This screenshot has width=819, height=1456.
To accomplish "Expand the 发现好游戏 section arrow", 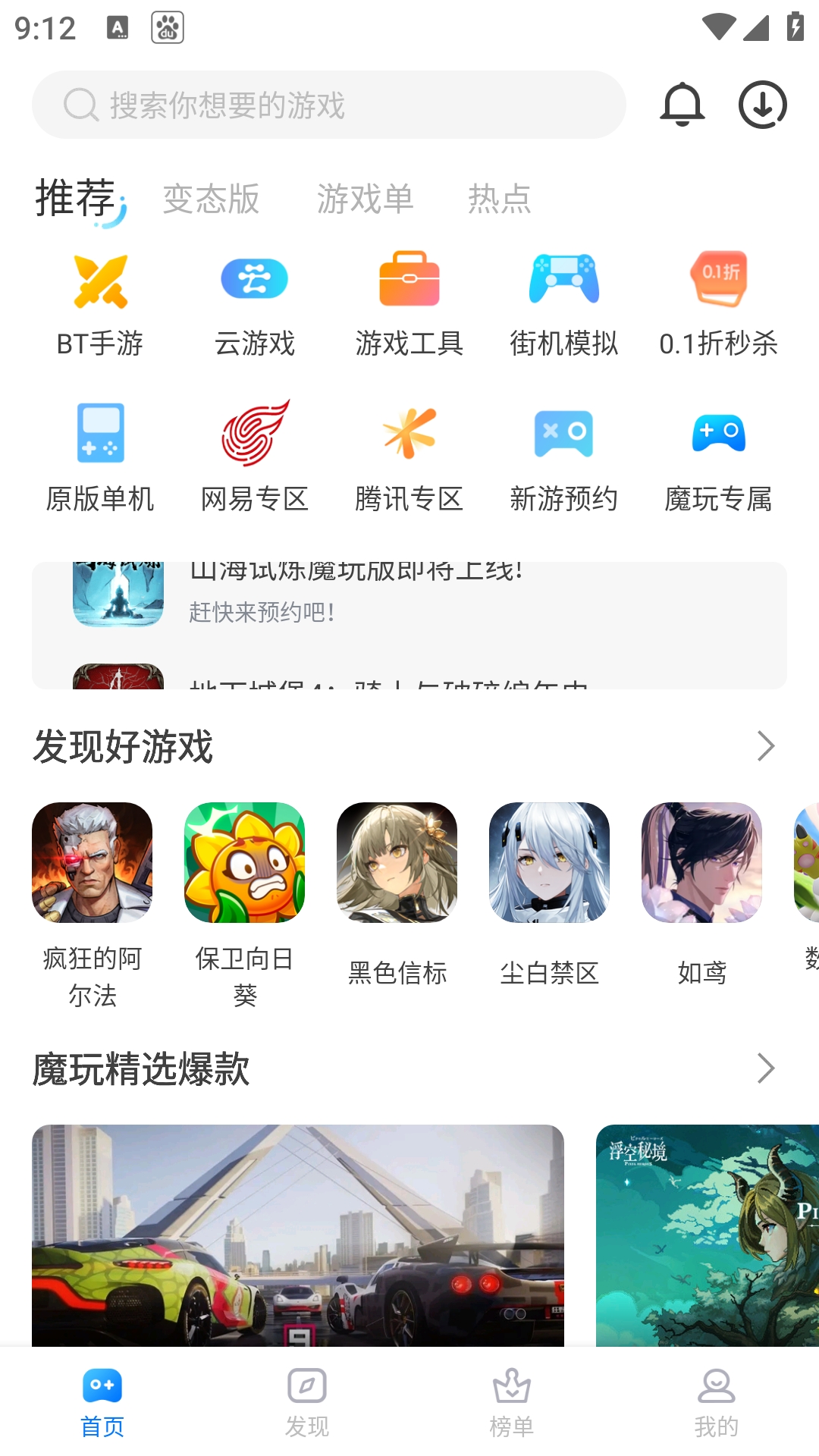I will pos(766,746).
